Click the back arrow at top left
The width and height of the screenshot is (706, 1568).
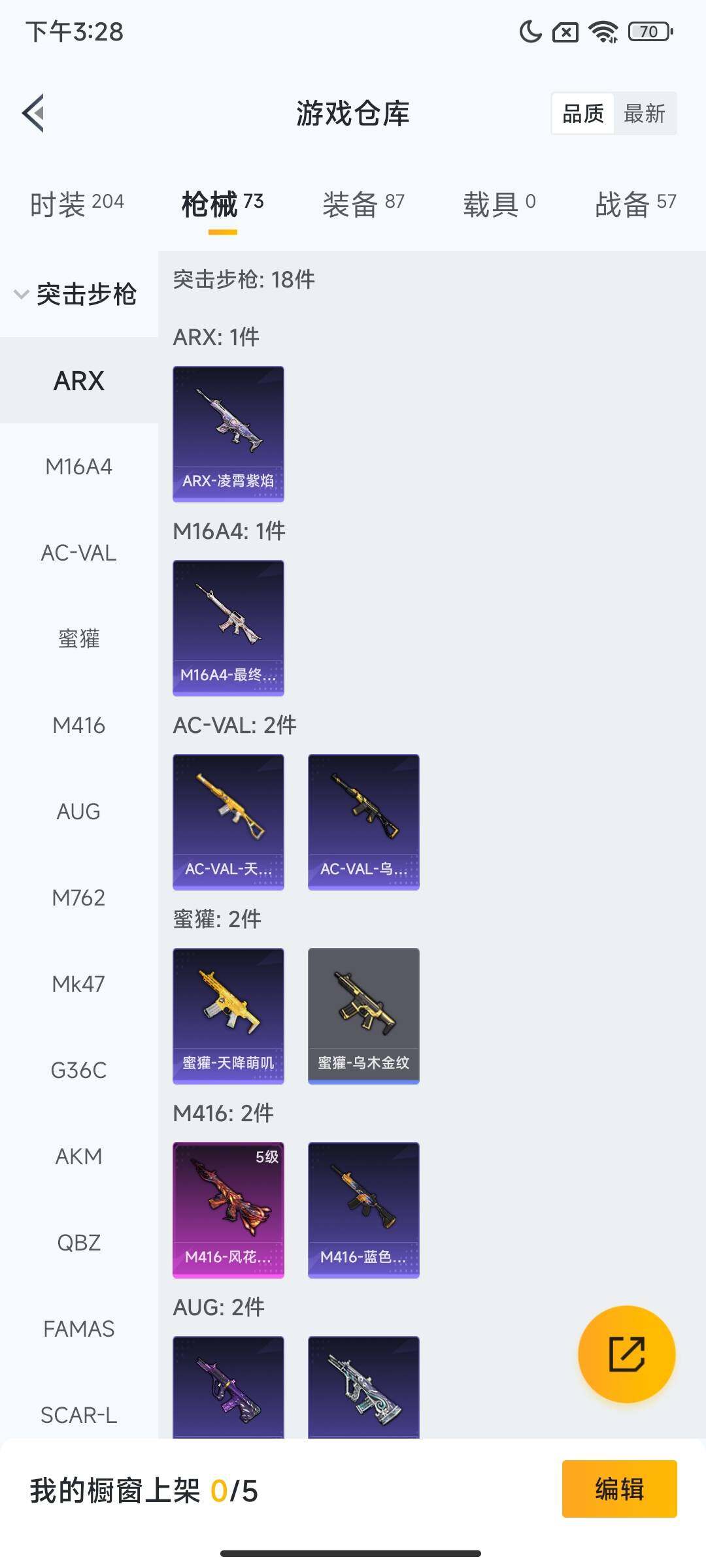[33, 113]
